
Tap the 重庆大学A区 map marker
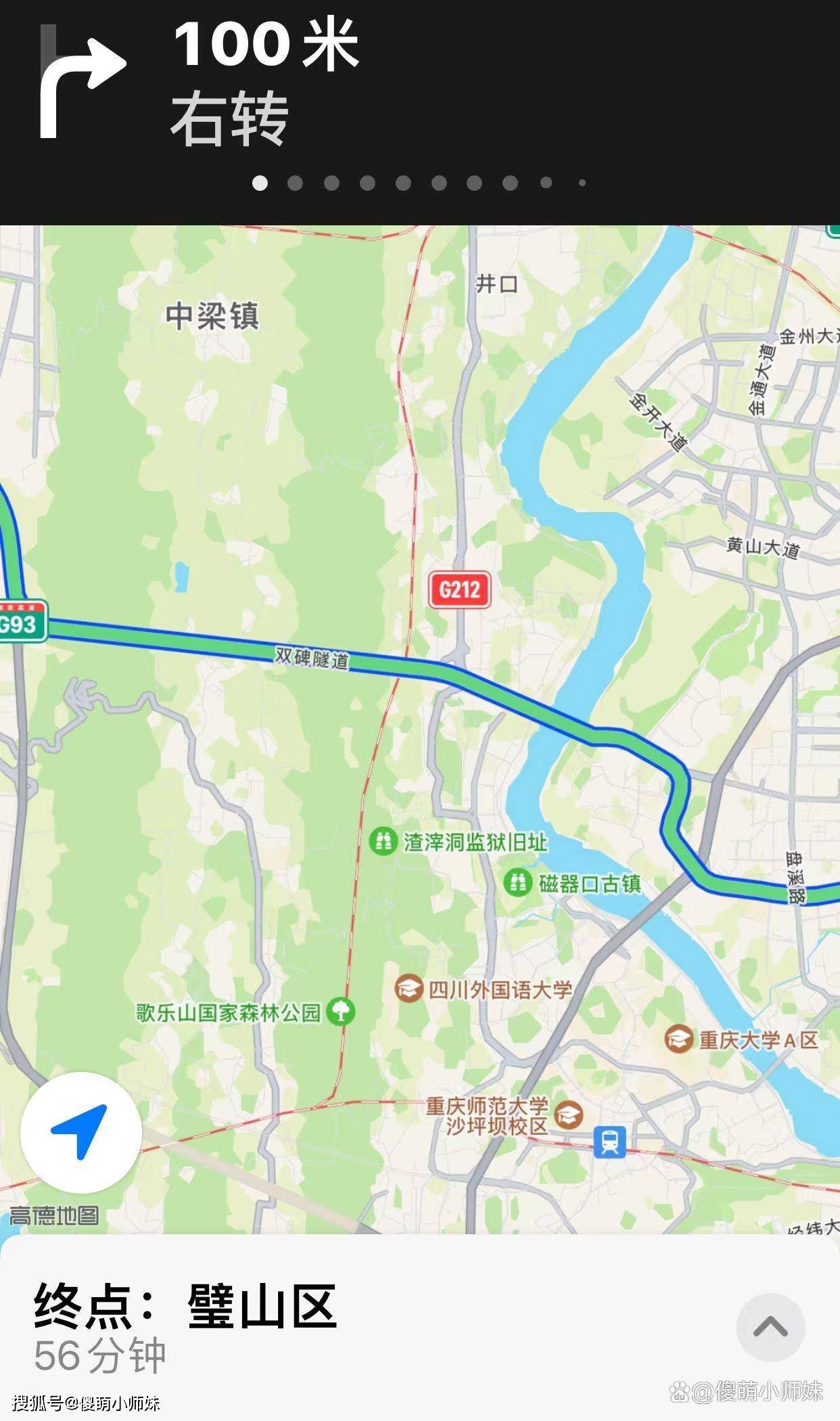678,1039
